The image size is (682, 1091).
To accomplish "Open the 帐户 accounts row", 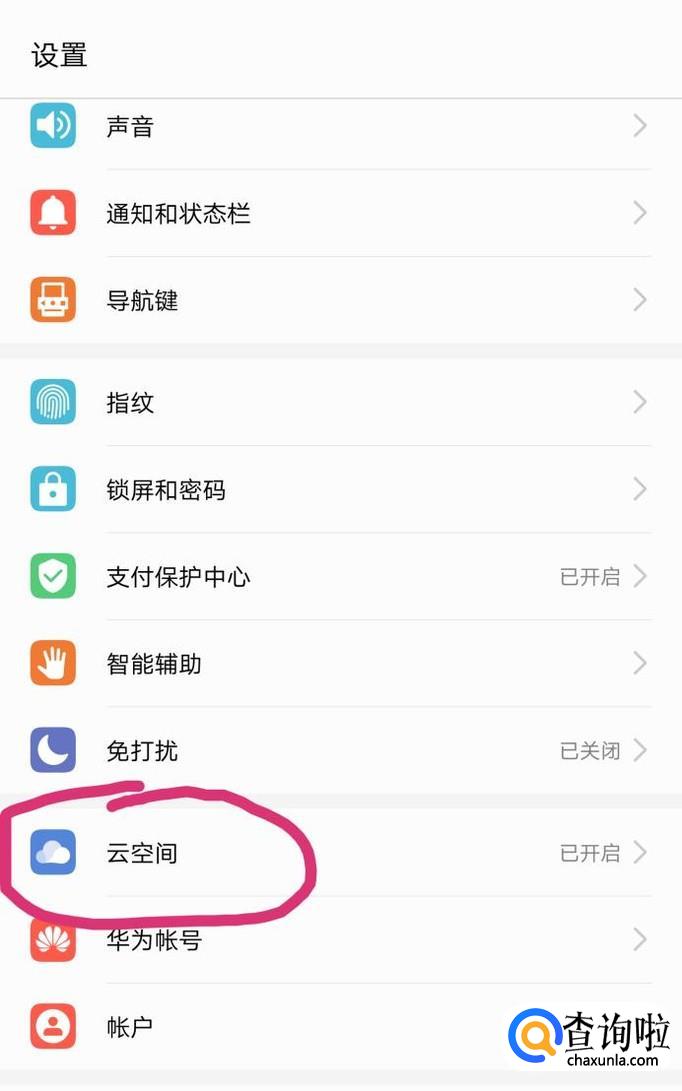I will tap(341, 1026).
